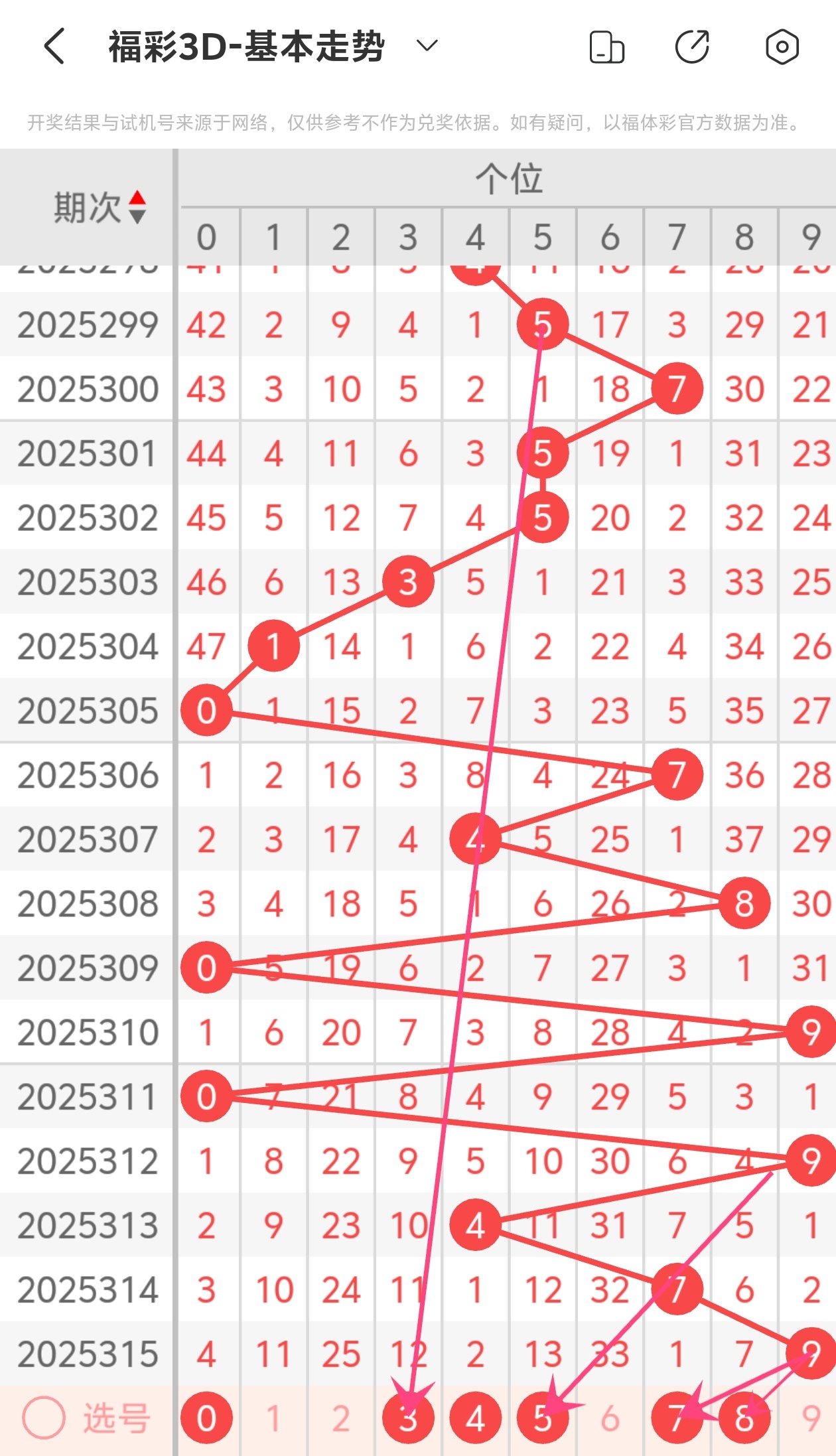The height and width of the screenshot is (1456, 836).
Task: Pick number 6 in the 选号 row
Action: (x=610, y=1419)
